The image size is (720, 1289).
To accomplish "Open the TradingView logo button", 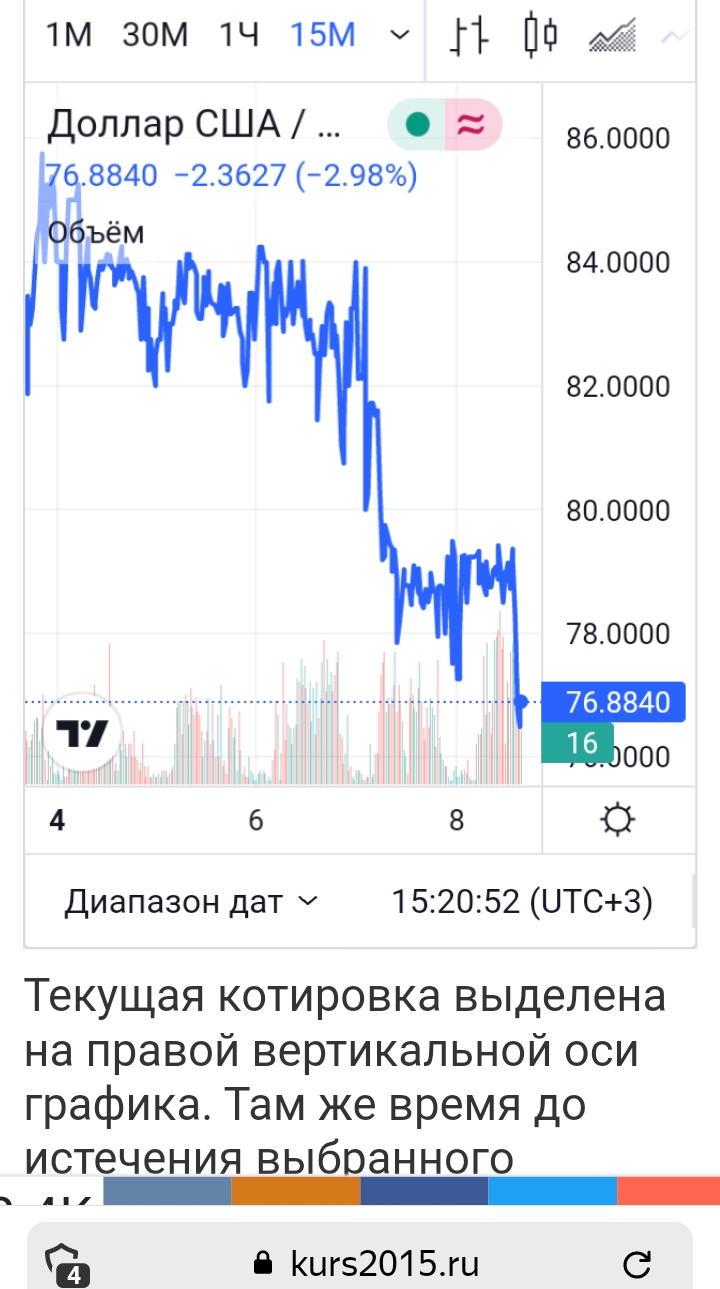I will coord(81,733).
